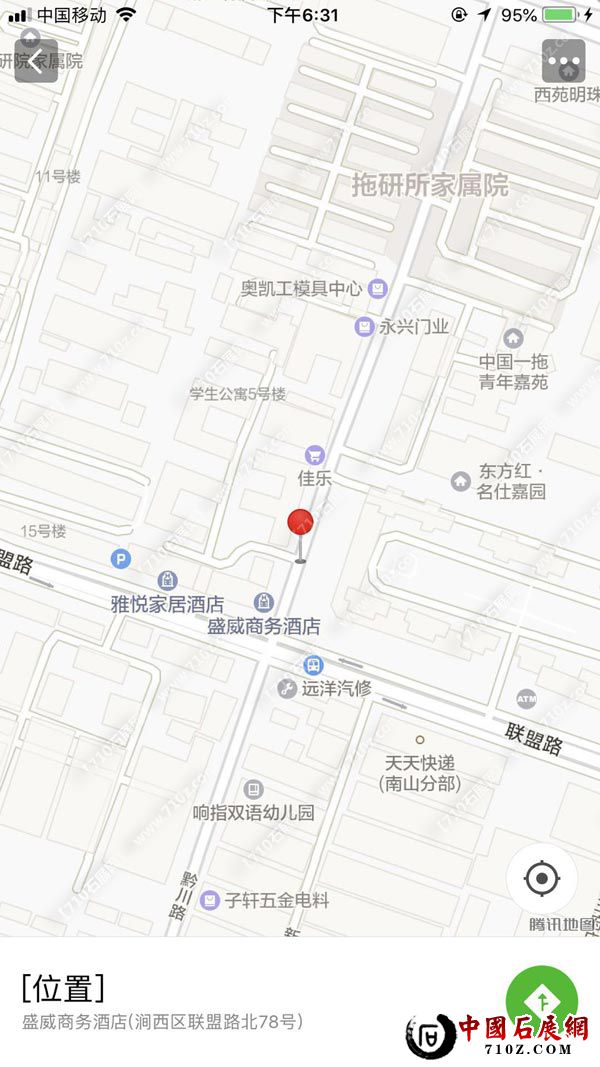Tap the bus stop icon on 联盟路
The height and width of the screenshot is (1067, 600).
pos(313,665)
